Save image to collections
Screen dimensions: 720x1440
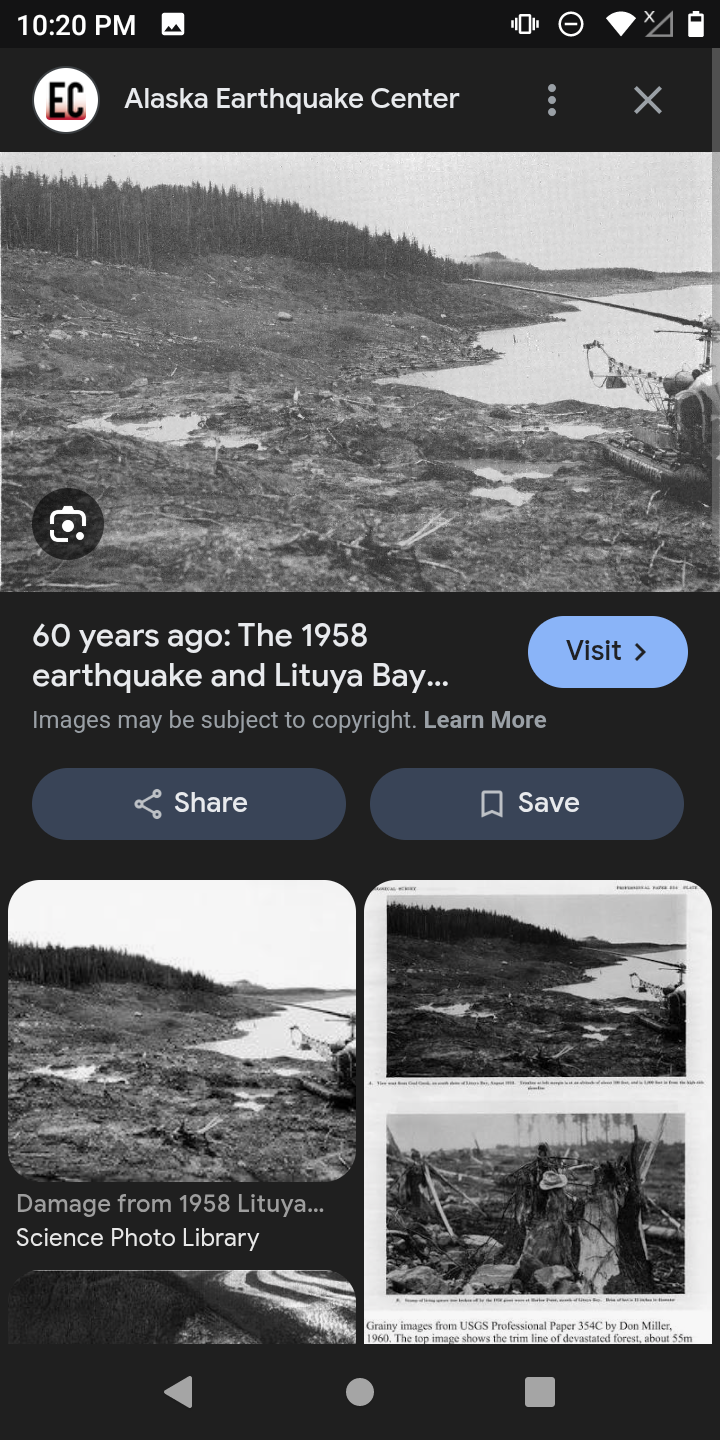[x=527, y=803]
